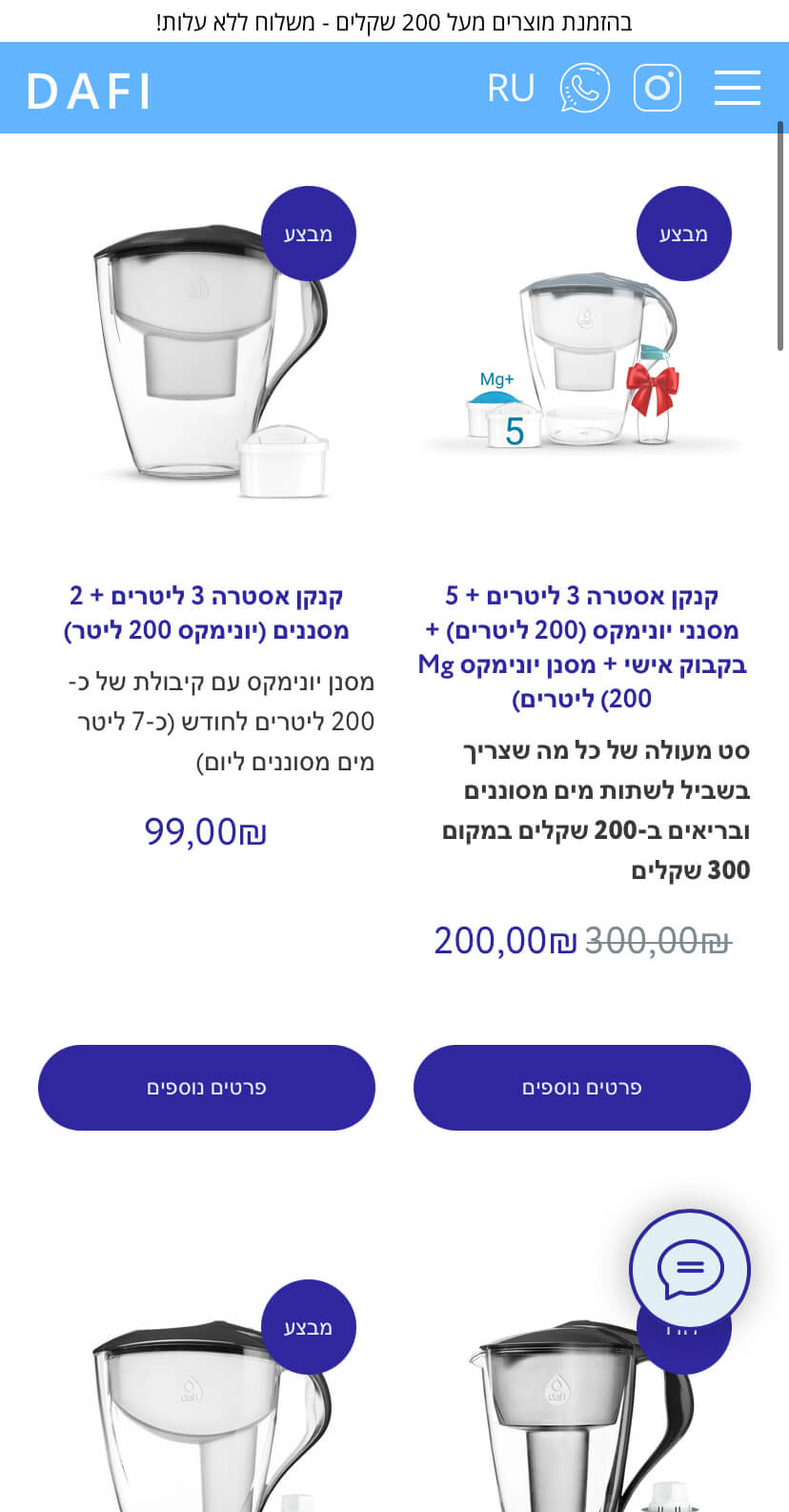Open DAFI's Instagram page
The width and height of the screenshot is (789, 1512).
(x=657, y=88)
